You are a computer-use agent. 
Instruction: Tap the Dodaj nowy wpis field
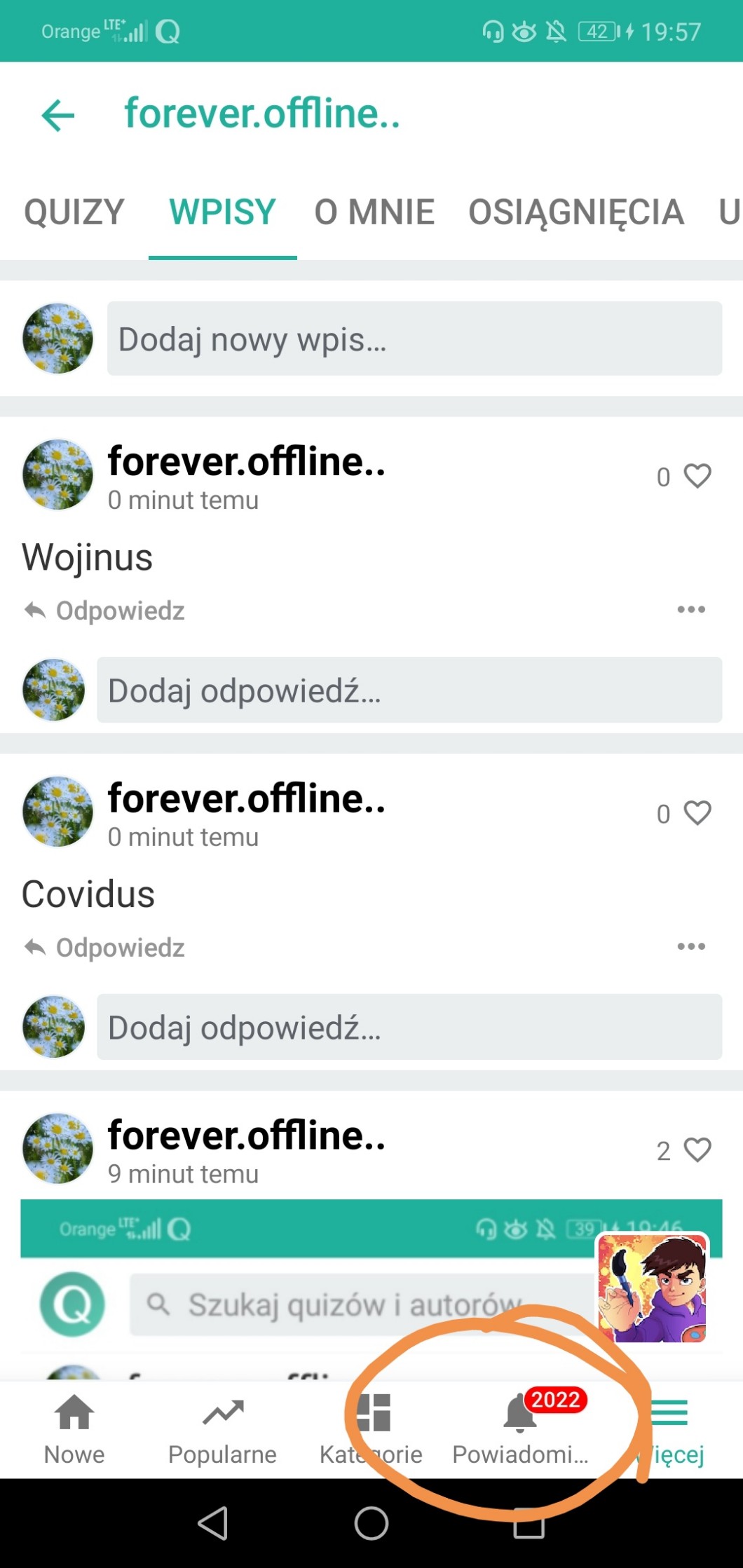pos(414,339)
